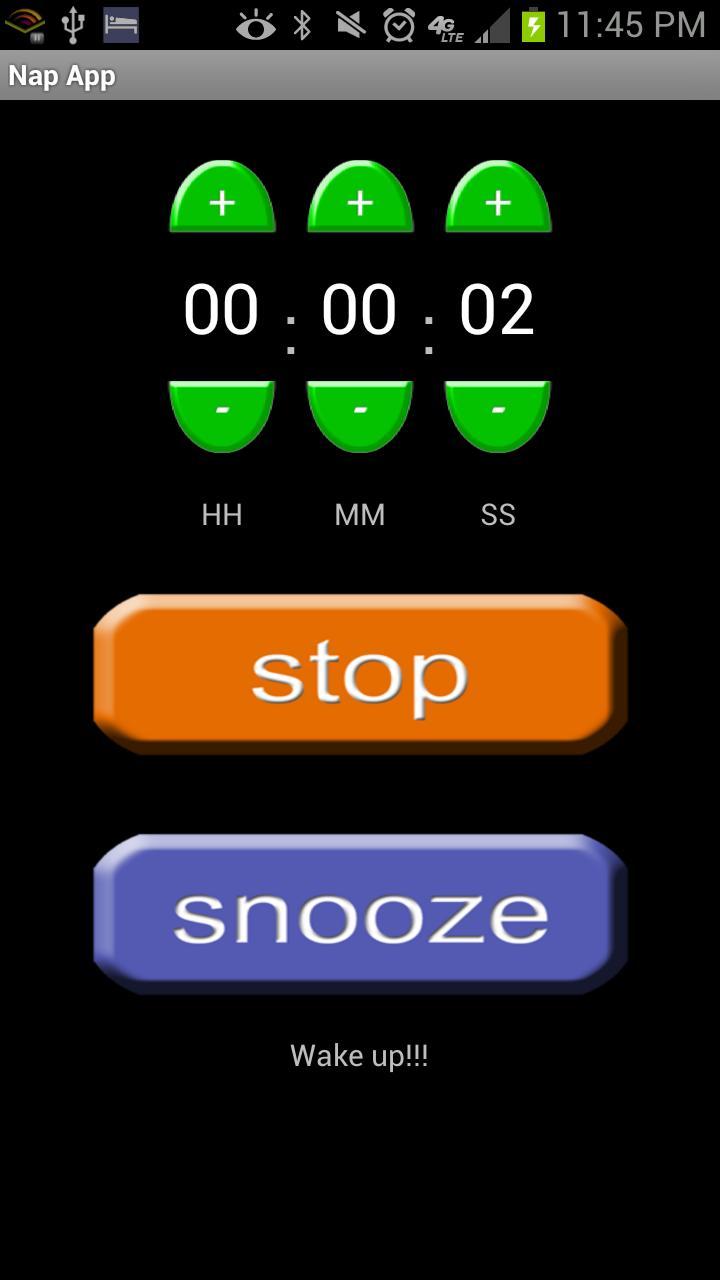Hit snooze on the alarm
The image size is (720, 1280).
(x=360, y=914)
